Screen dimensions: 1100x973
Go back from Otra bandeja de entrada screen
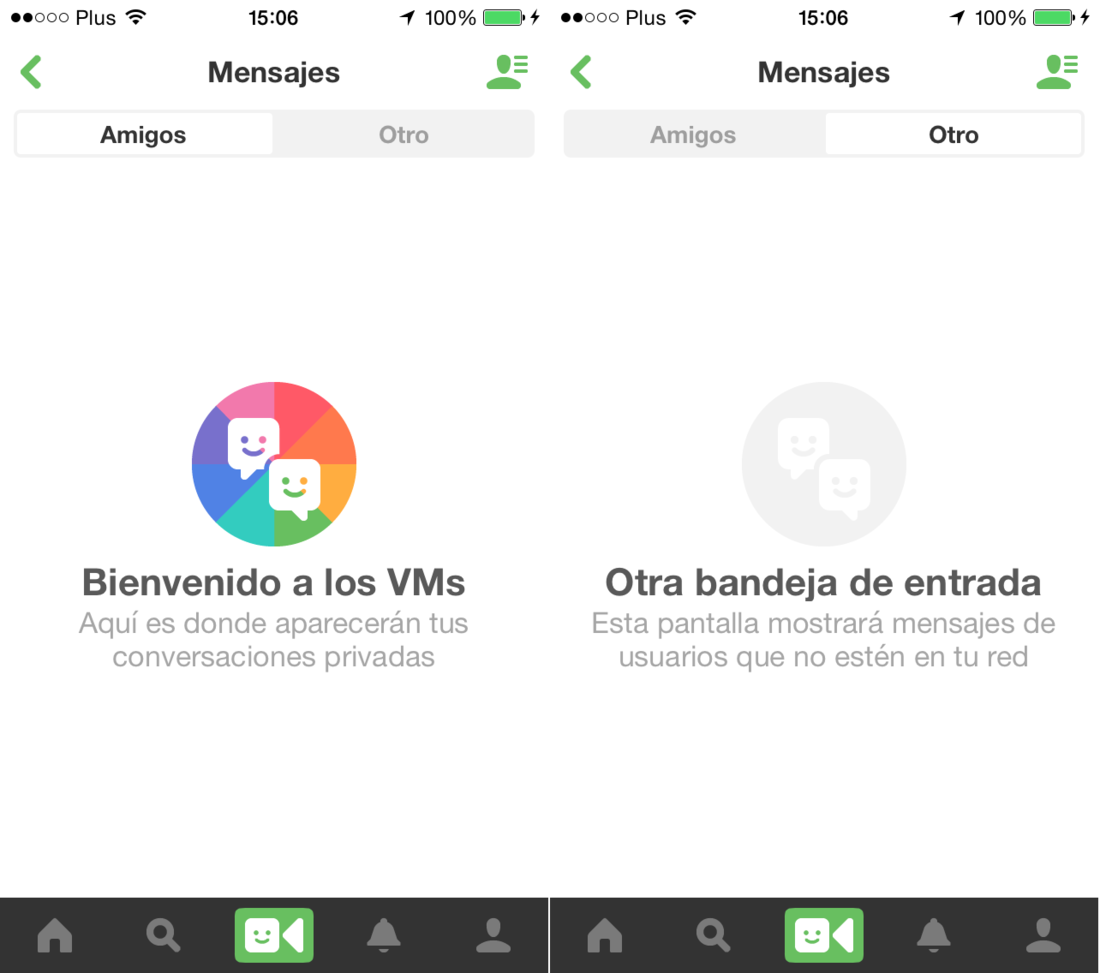pos(581,72)
